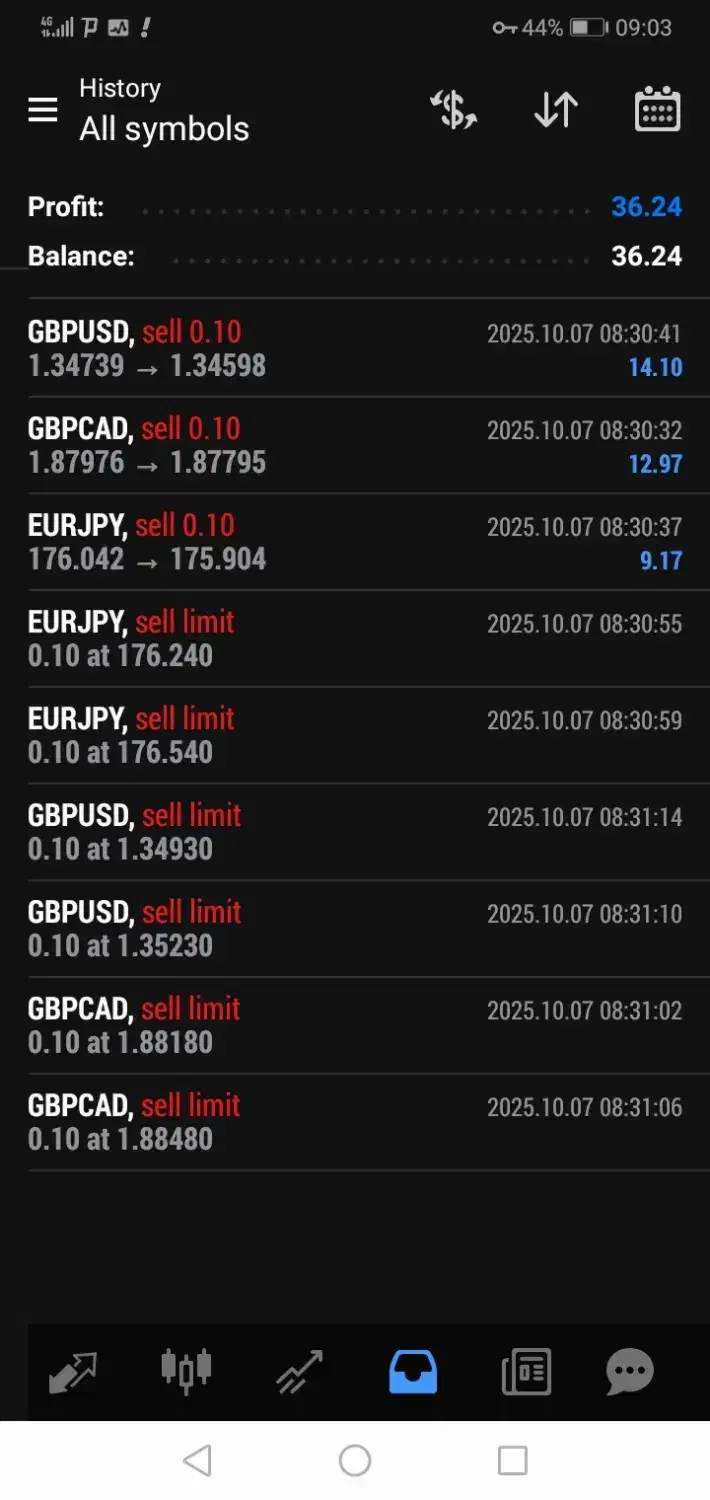Switch to the Quotes tab with the arrows icon
This screenshot has width=710, height=1500.
(73, 1372)
